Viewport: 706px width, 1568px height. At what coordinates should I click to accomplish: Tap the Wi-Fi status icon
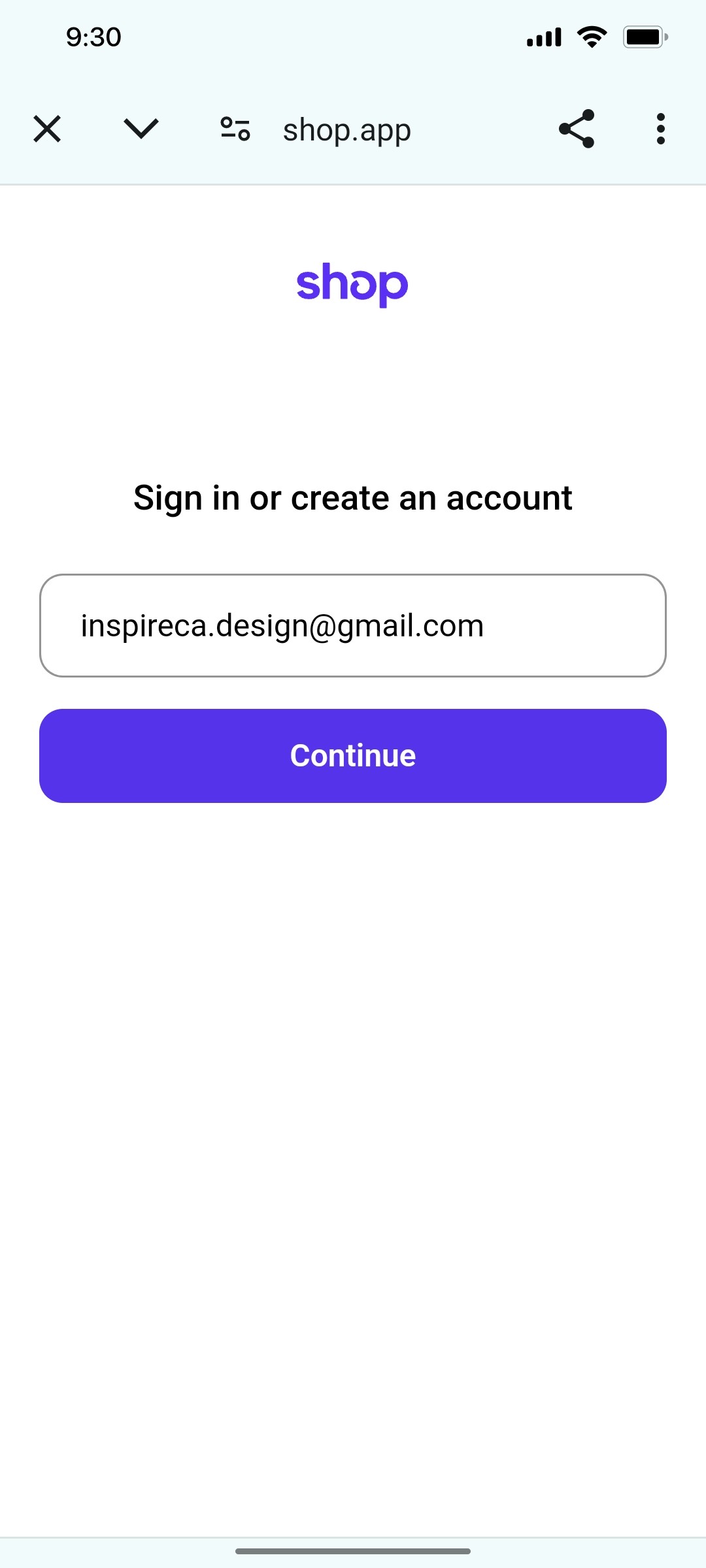point(590,37)
